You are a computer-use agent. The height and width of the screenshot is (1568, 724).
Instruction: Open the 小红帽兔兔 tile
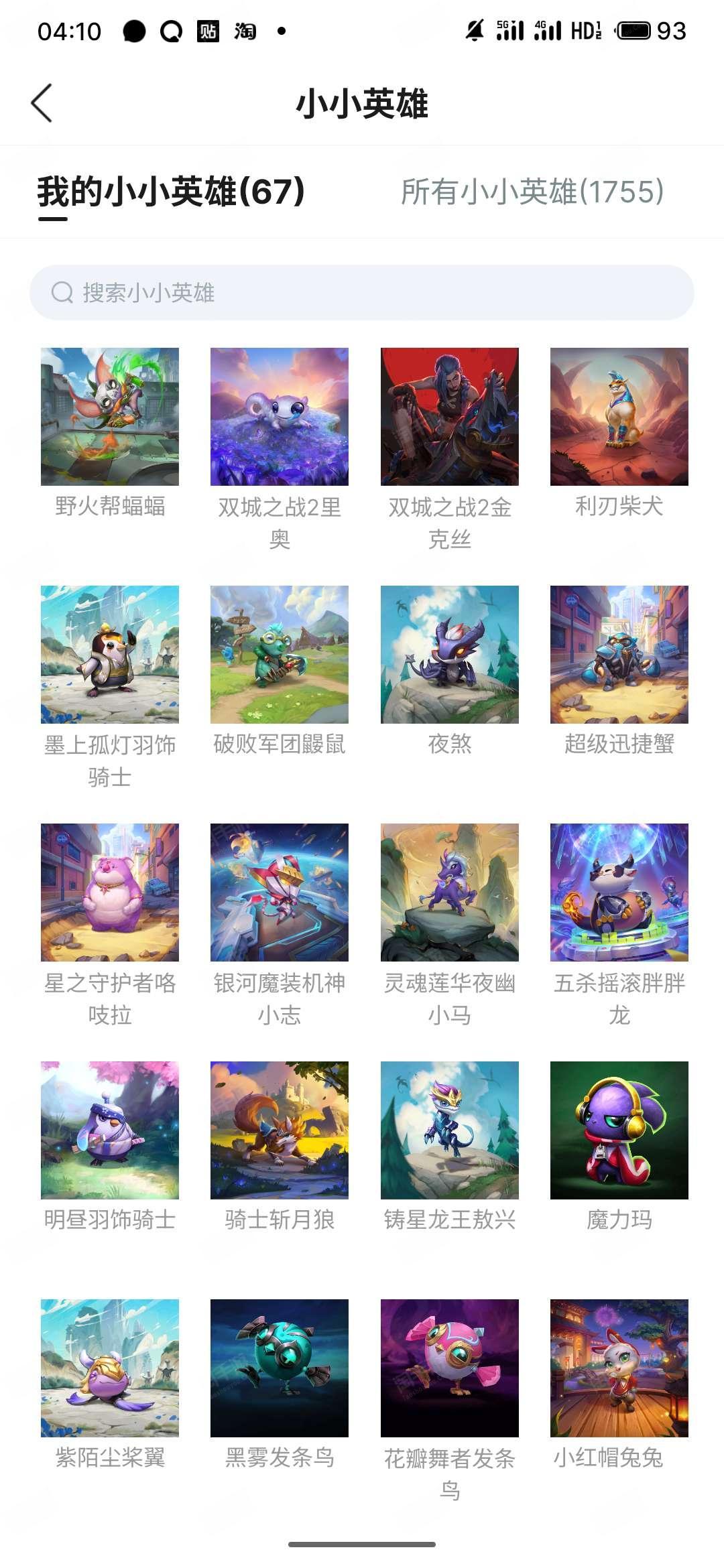(x=619, y=1368)
